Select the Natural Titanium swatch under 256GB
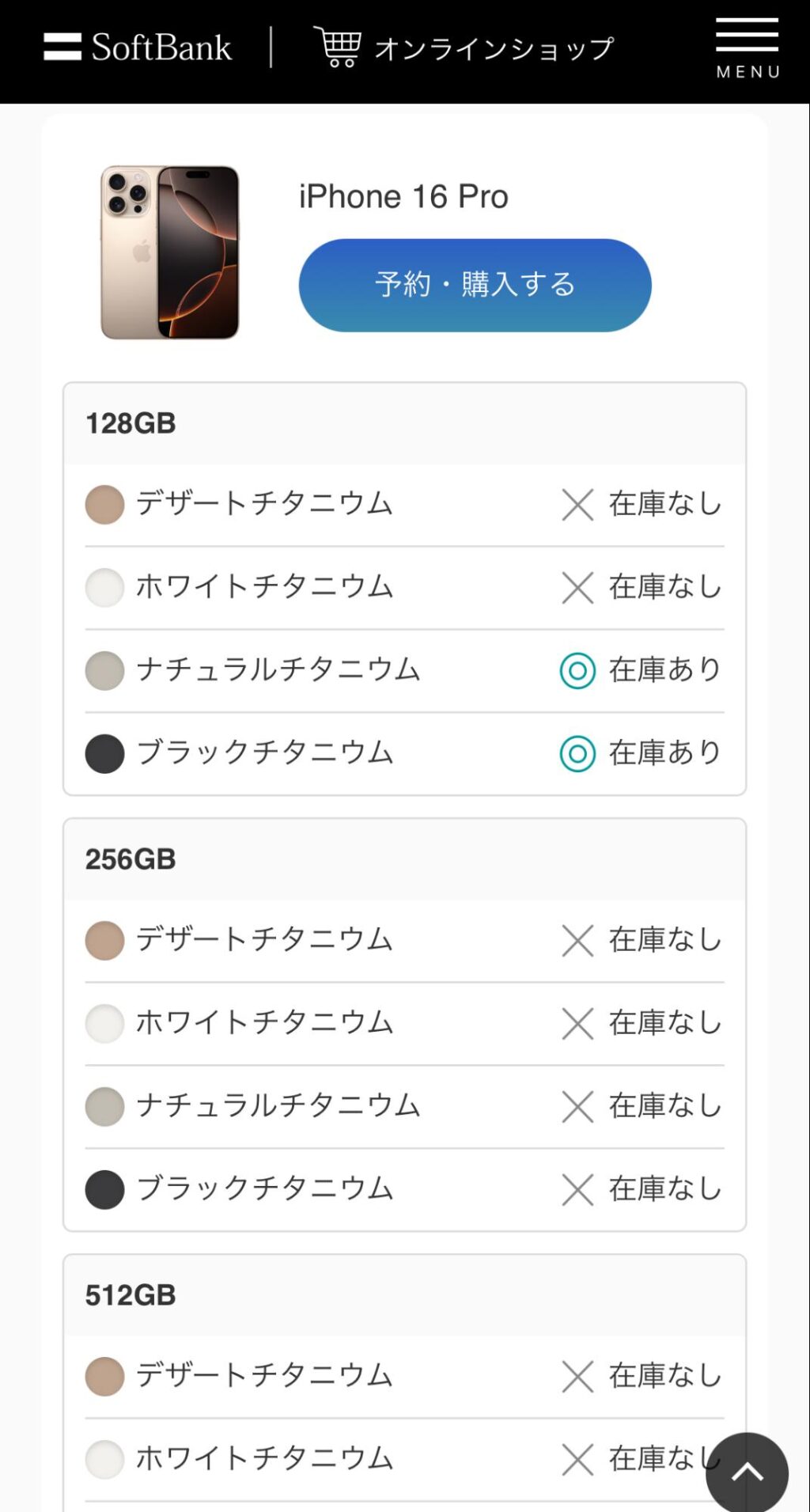The width and height of the screenshot is (810, 1512). click(104, 1106)
